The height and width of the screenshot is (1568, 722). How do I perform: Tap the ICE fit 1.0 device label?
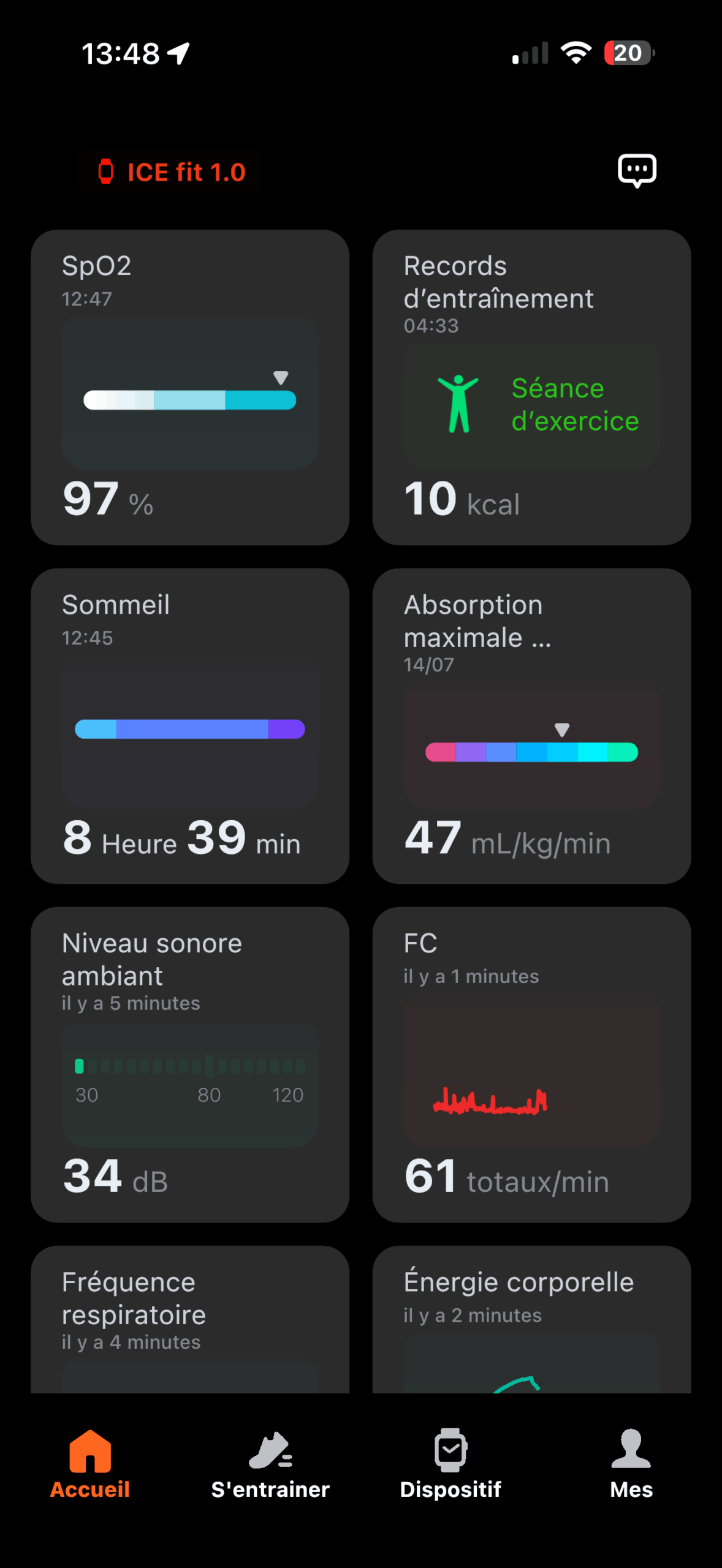171,172
